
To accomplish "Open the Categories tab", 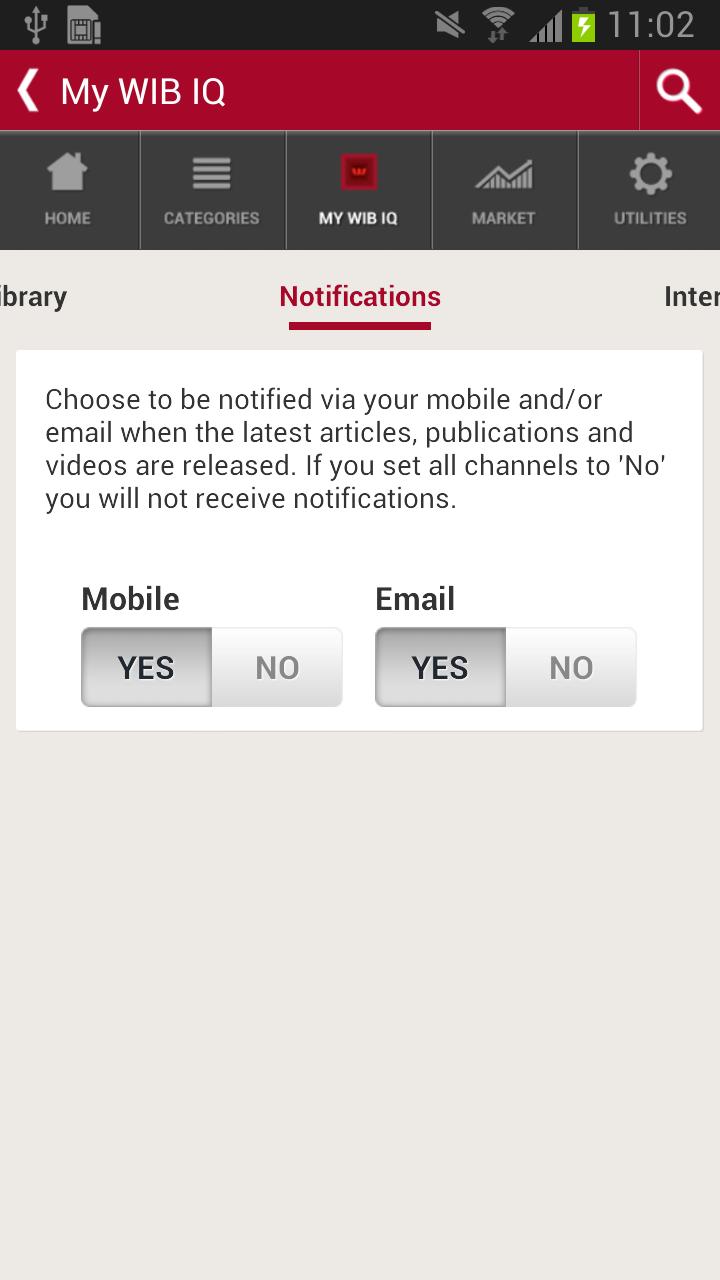I will pos(212,190).
